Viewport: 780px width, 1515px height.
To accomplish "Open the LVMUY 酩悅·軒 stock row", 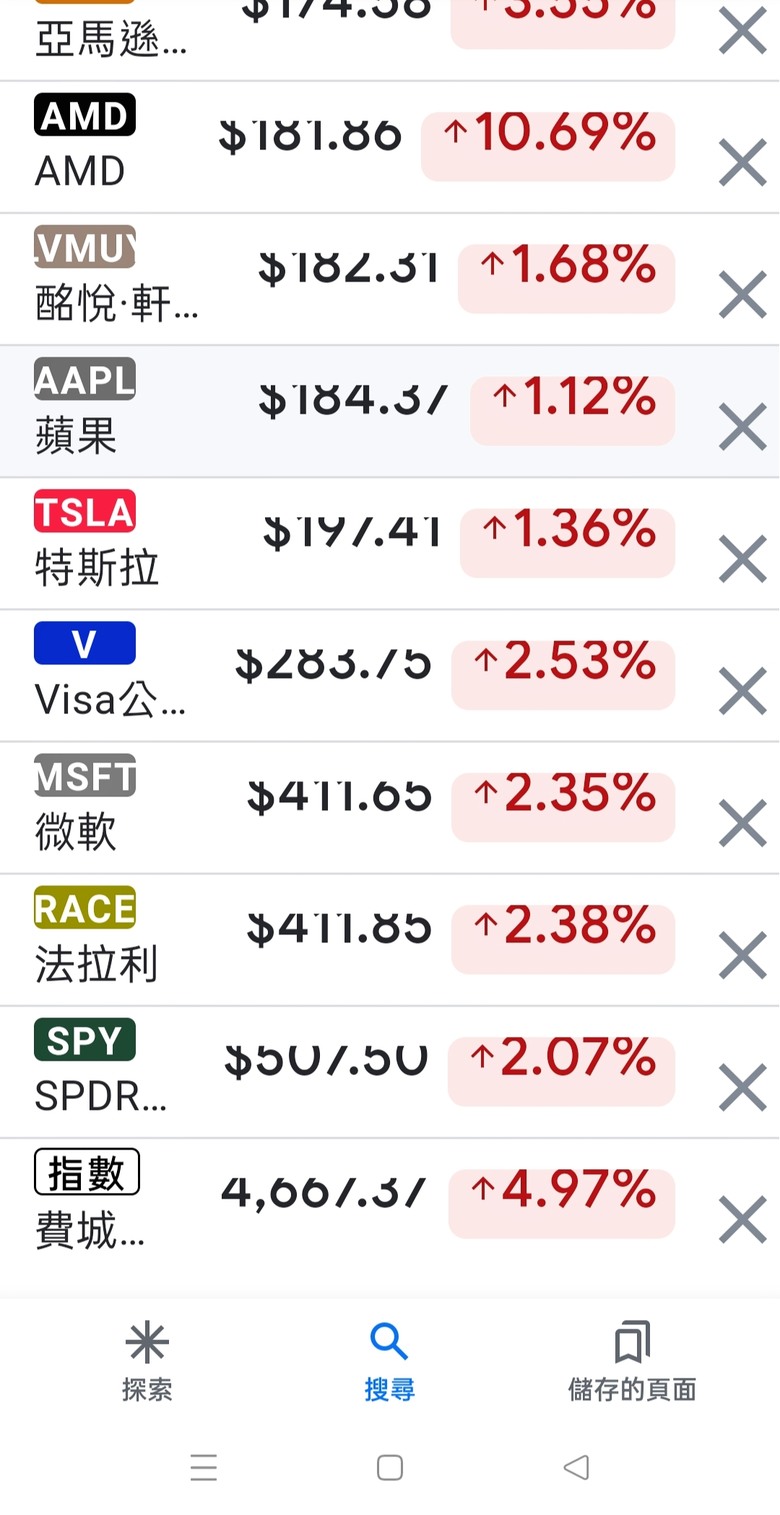I will point(300,280).
